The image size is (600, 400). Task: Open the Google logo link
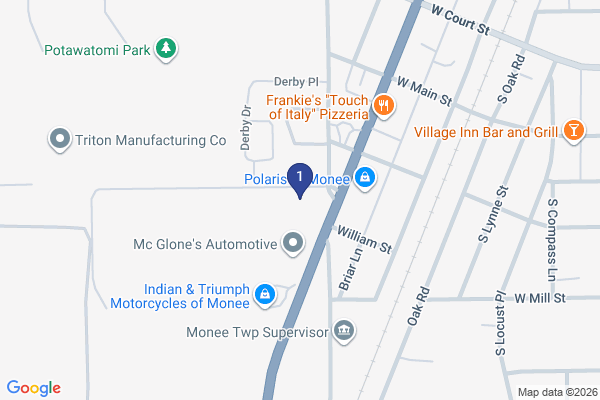point(34,388)
